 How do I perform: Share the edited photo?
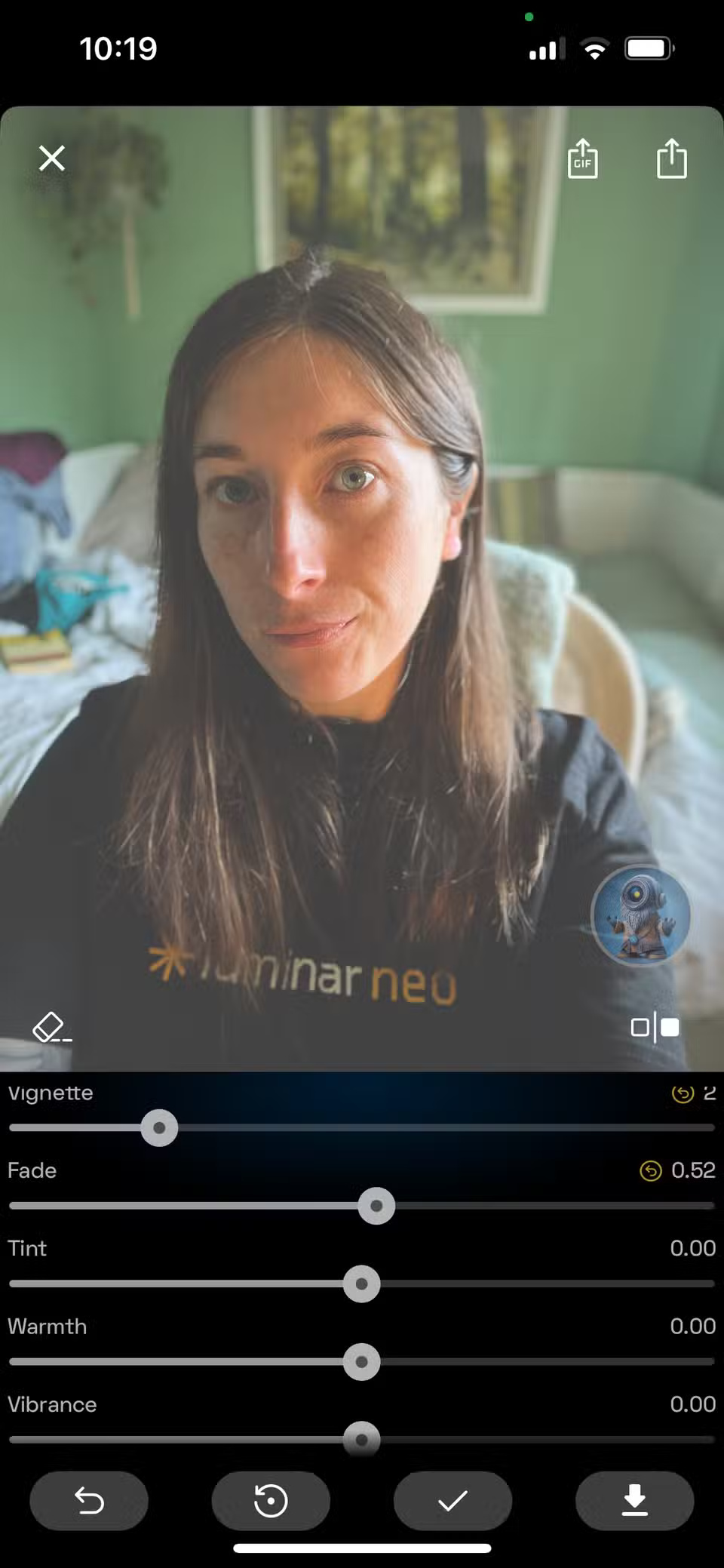click(671, 158)
